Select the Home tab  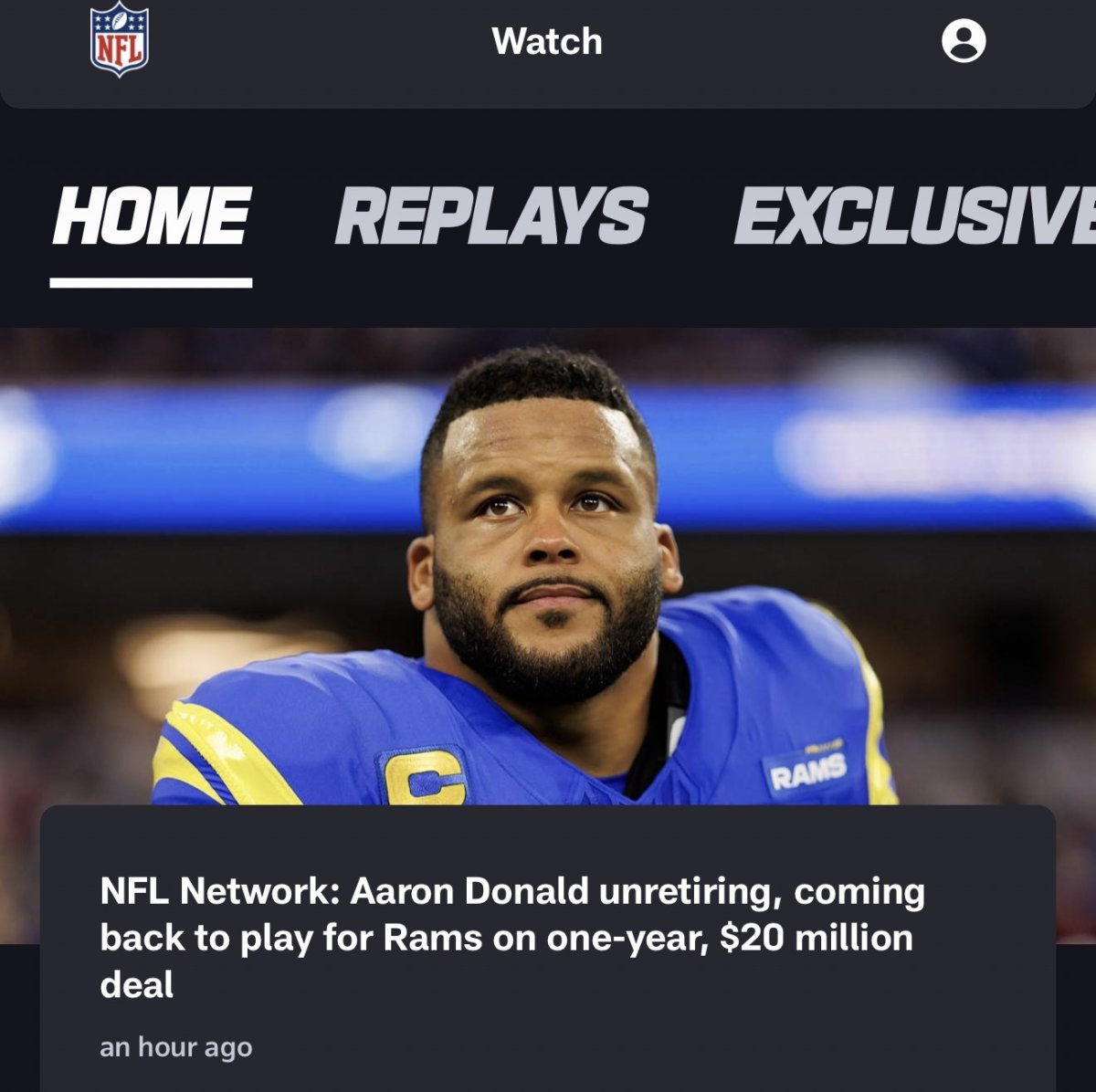tap(152, 216)
